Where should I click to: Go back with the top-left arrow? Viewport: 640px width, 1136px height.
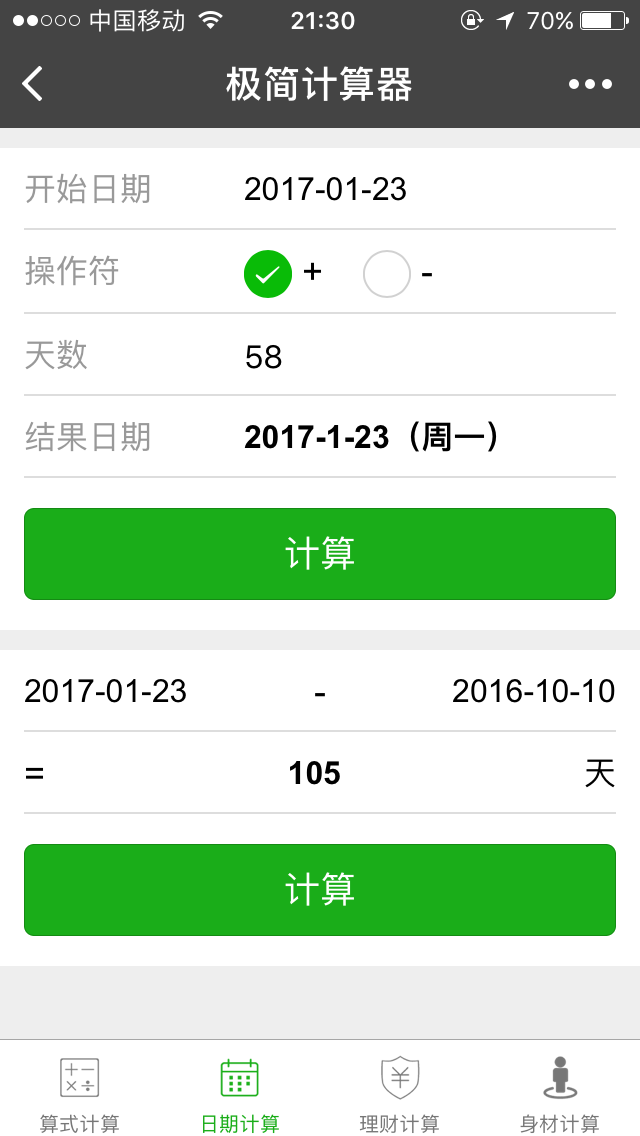tap(33, 84)
